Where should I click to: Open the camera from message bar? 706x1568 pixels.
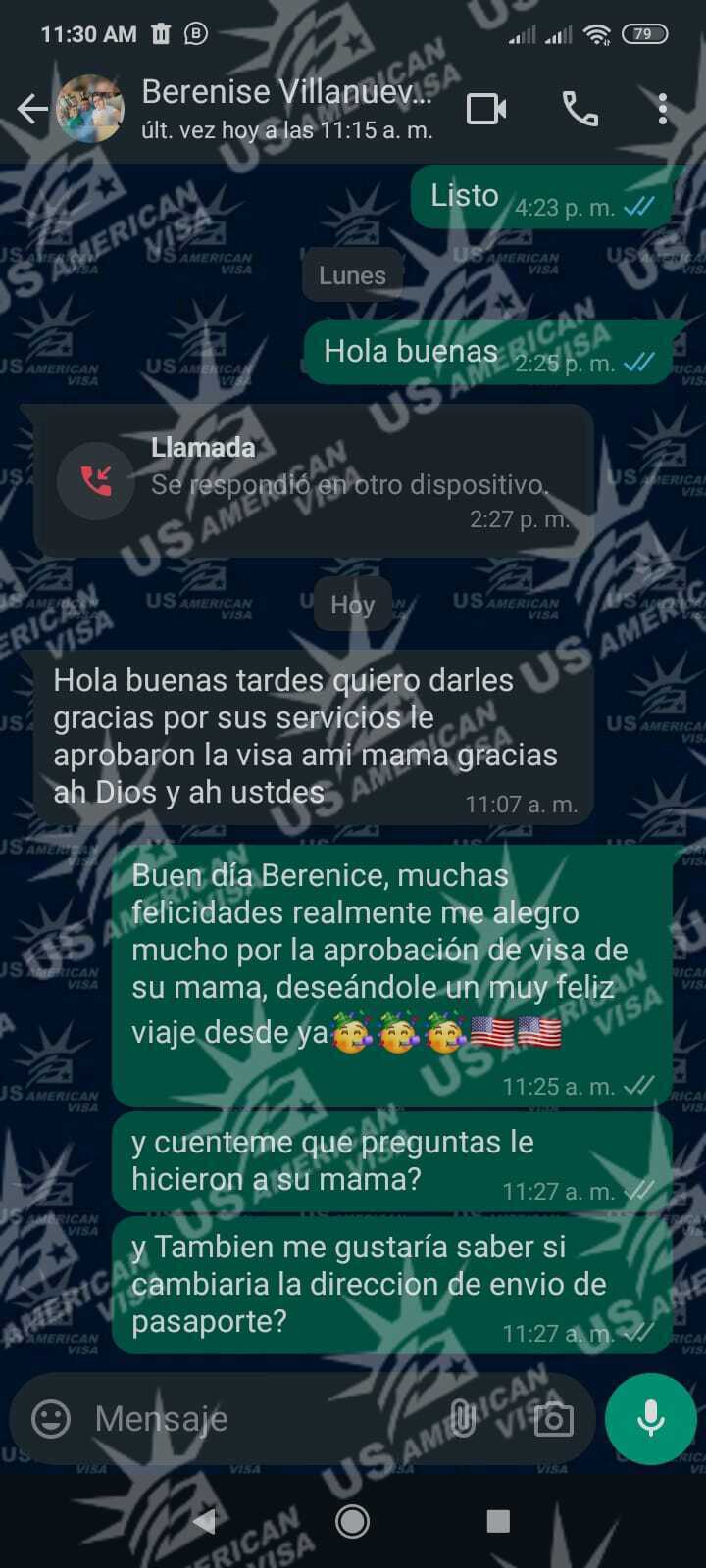(x=553, y=1418)
